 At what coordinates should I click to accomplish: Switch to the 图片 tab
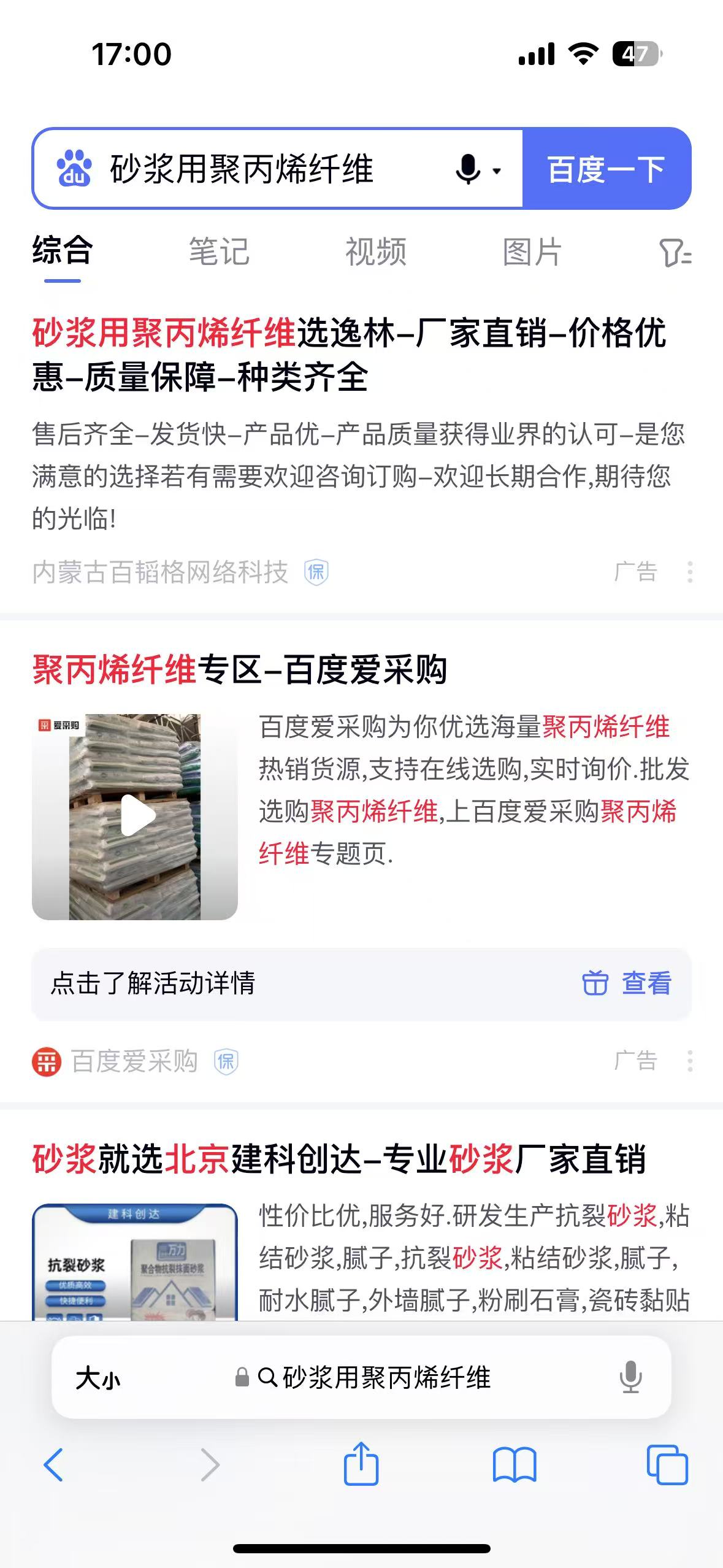[x=532, y=252]
